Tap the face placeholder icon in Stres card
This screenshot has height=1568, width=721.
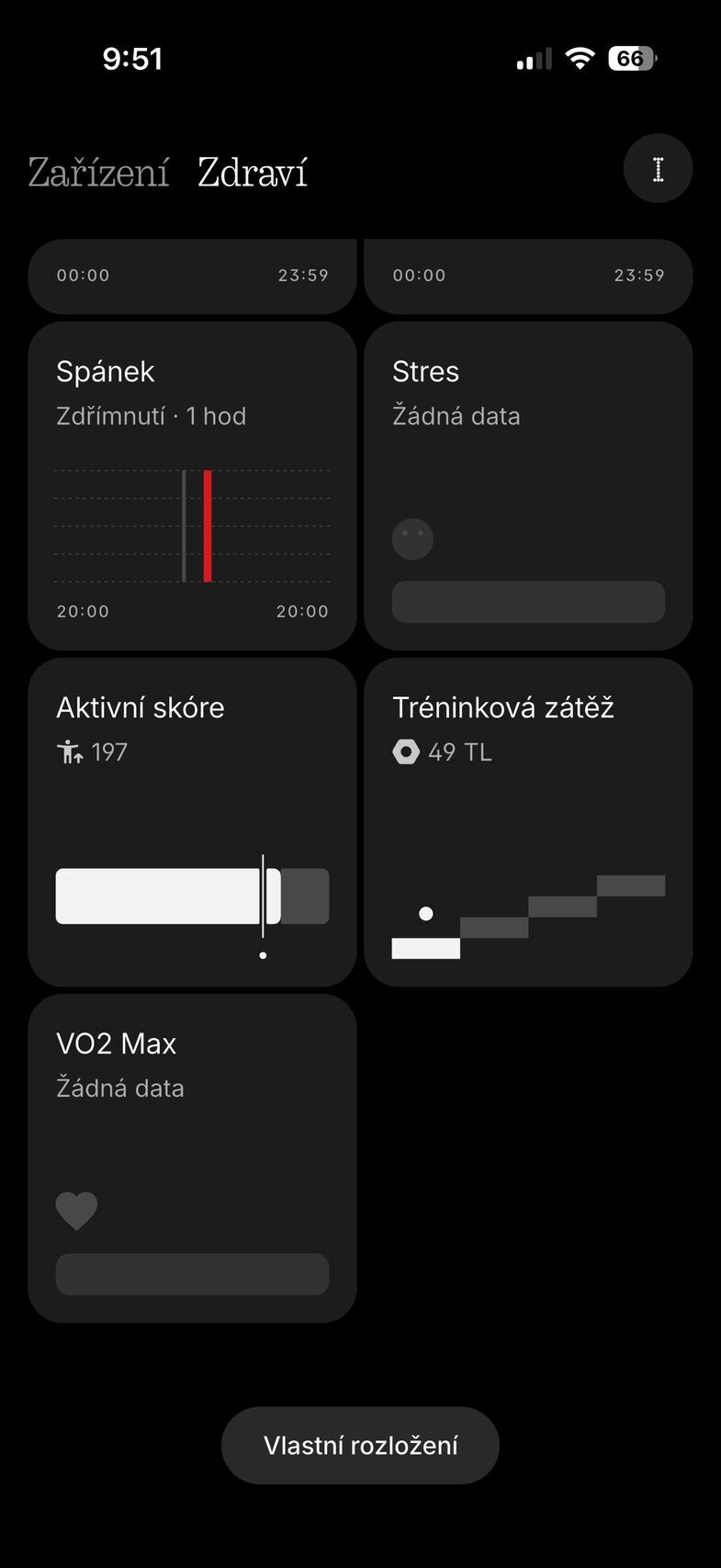point(411,538)
